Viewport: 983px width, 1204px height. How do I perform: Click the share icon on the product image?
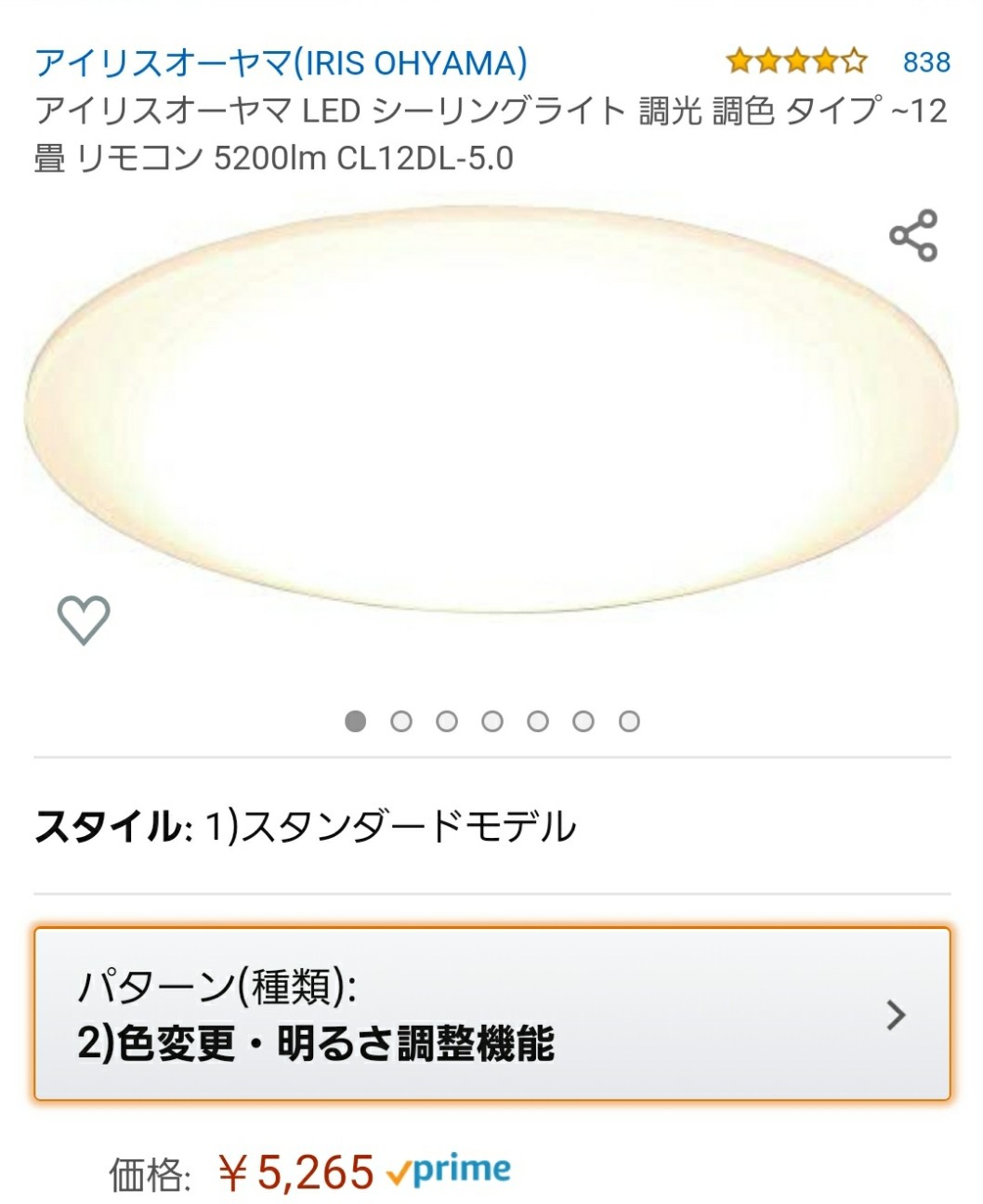click(914, 237)
